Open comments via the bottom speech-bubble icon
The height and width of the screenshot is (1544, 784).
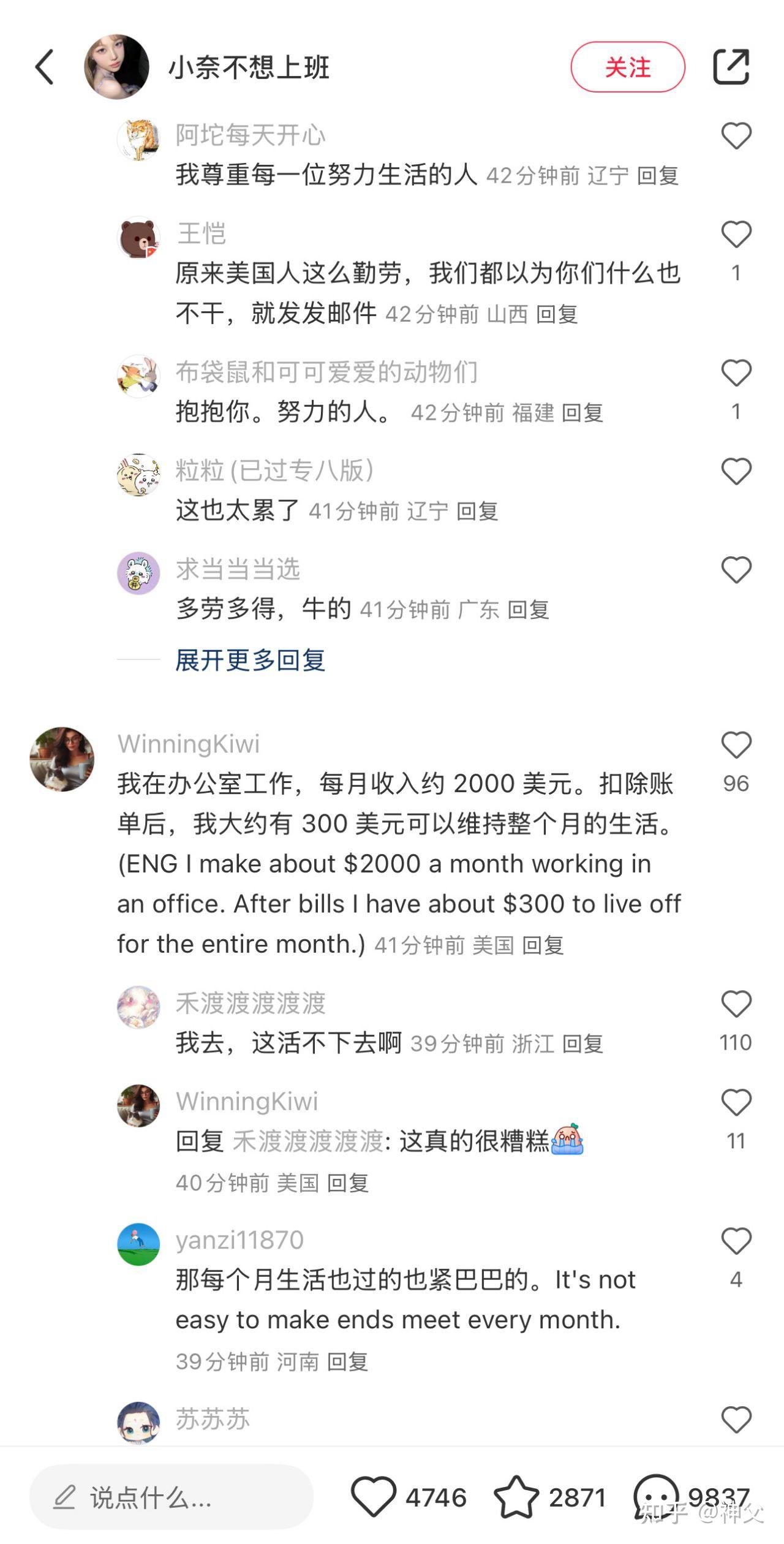click(655, 1497)
